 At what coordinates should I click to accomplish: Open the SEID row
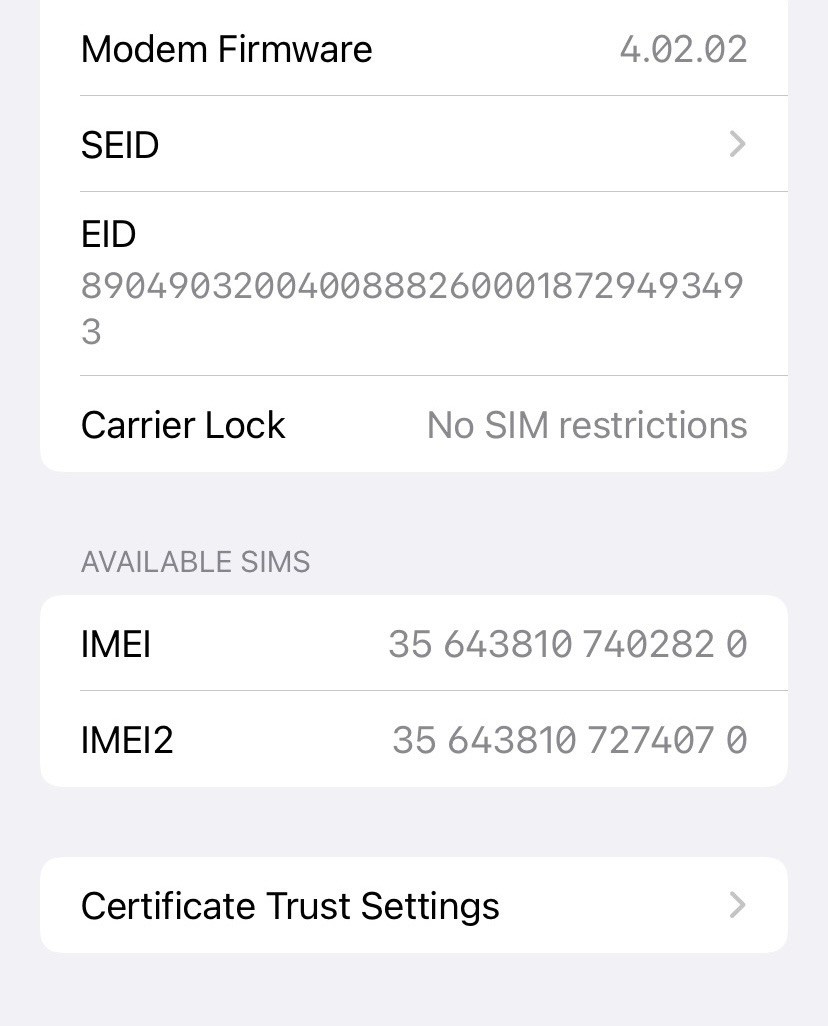coord(413,145)
